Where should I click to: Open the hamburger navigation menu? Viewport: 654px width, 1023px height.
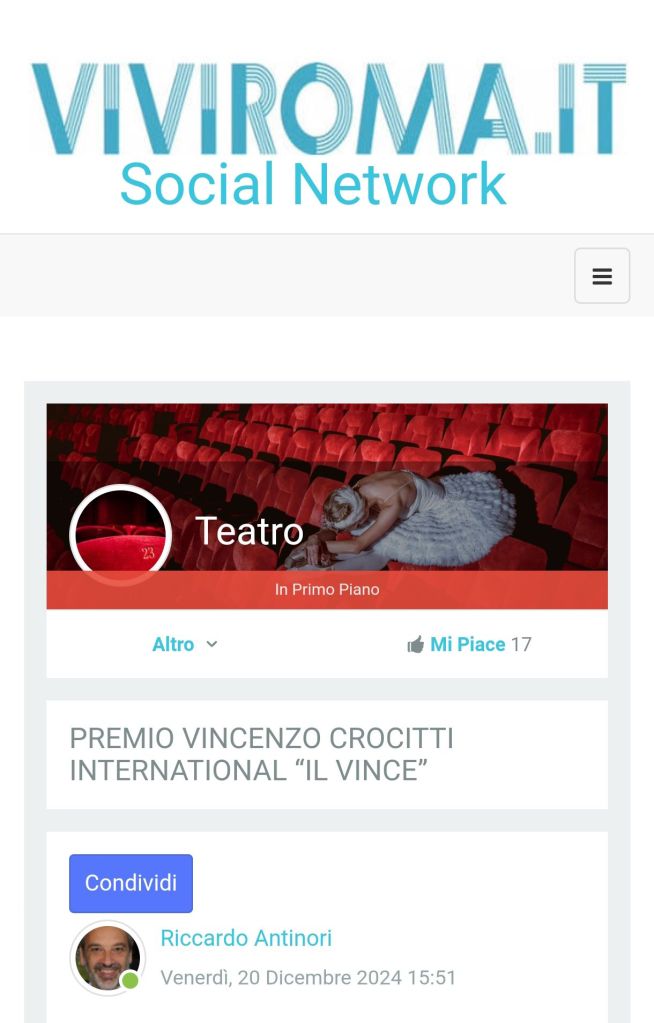[x=602, y=276]
